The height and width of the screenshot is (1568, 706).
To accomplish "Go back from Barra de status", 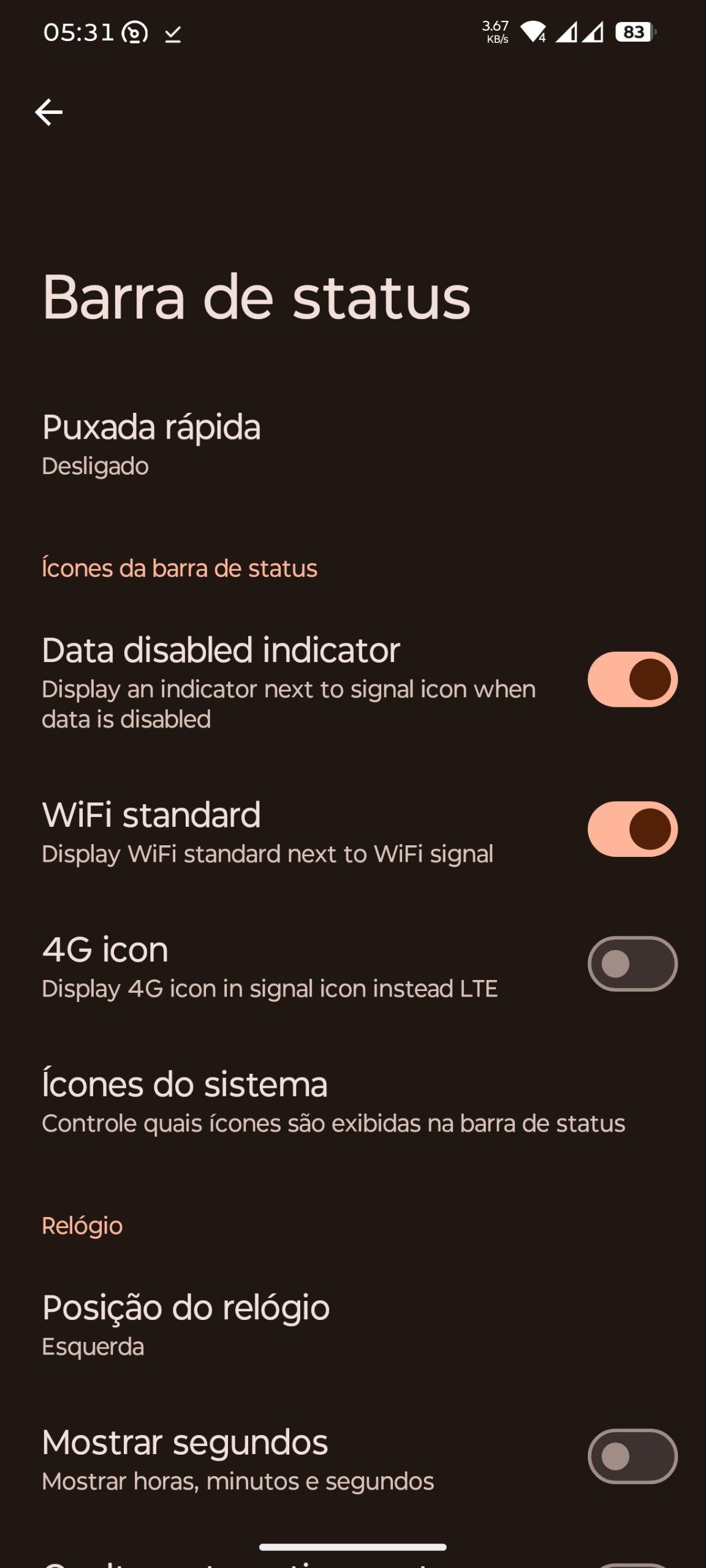I will (49, 112).
